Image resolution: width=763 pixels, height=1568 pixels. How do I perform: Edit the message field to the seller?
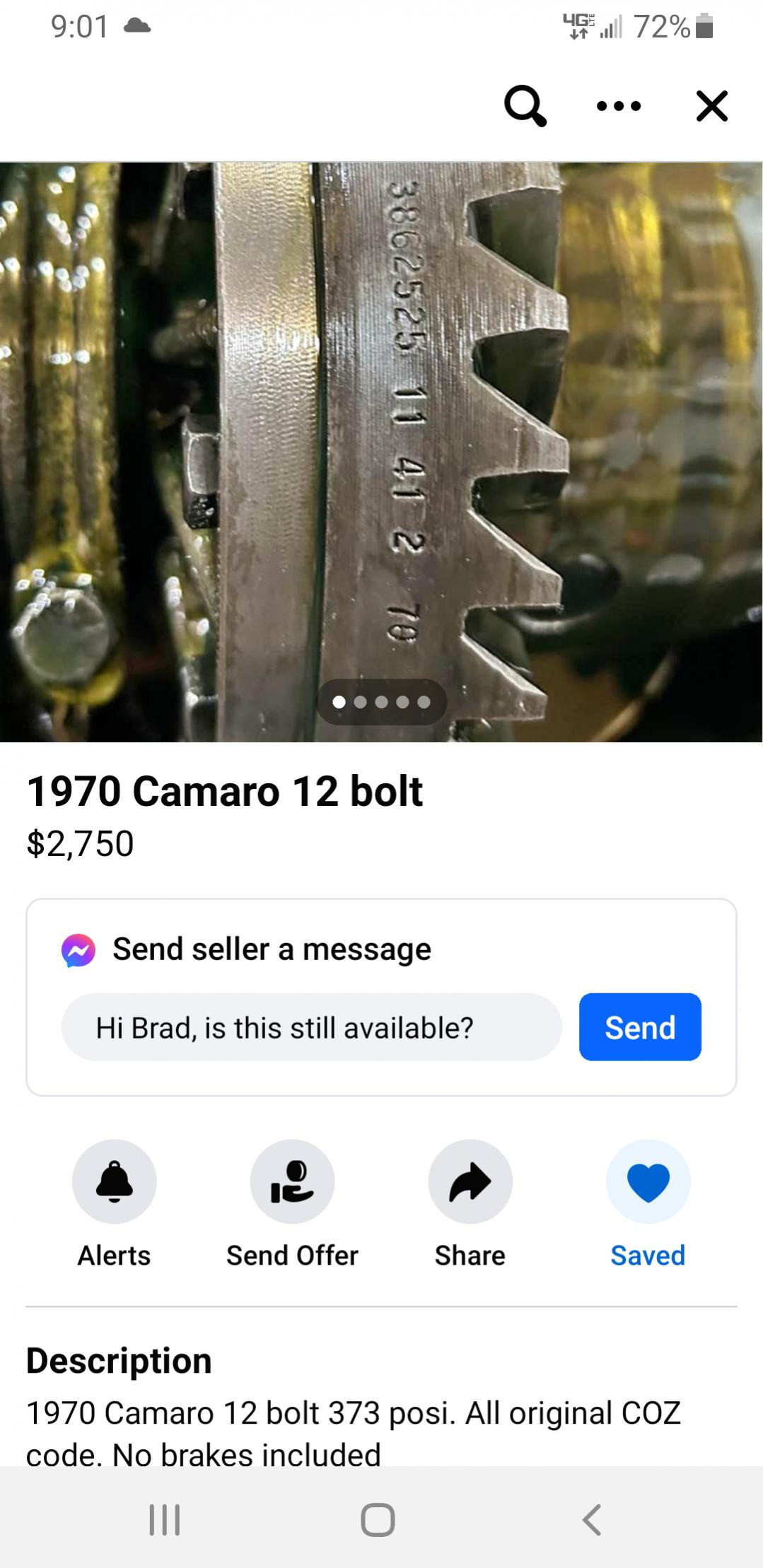311,1027
